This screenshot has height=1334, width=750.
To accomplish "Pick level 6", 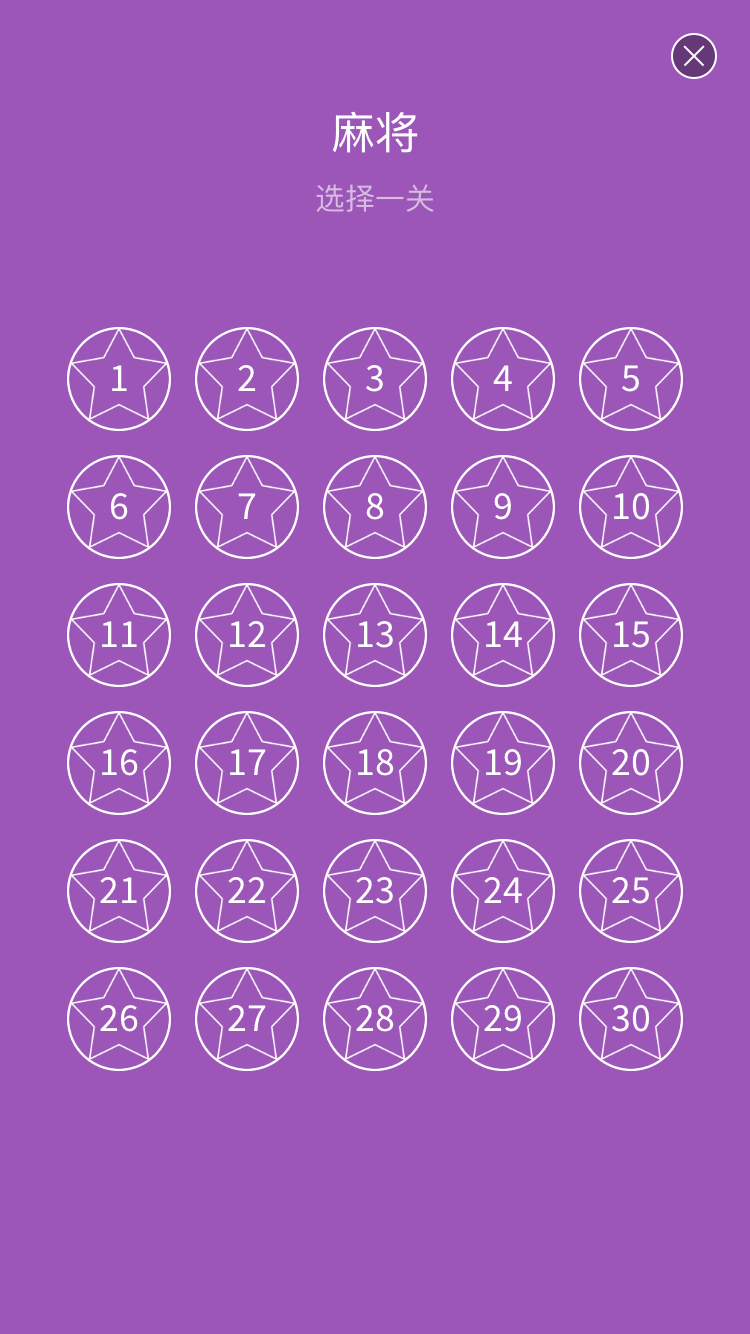I will (x=119, y=507).
